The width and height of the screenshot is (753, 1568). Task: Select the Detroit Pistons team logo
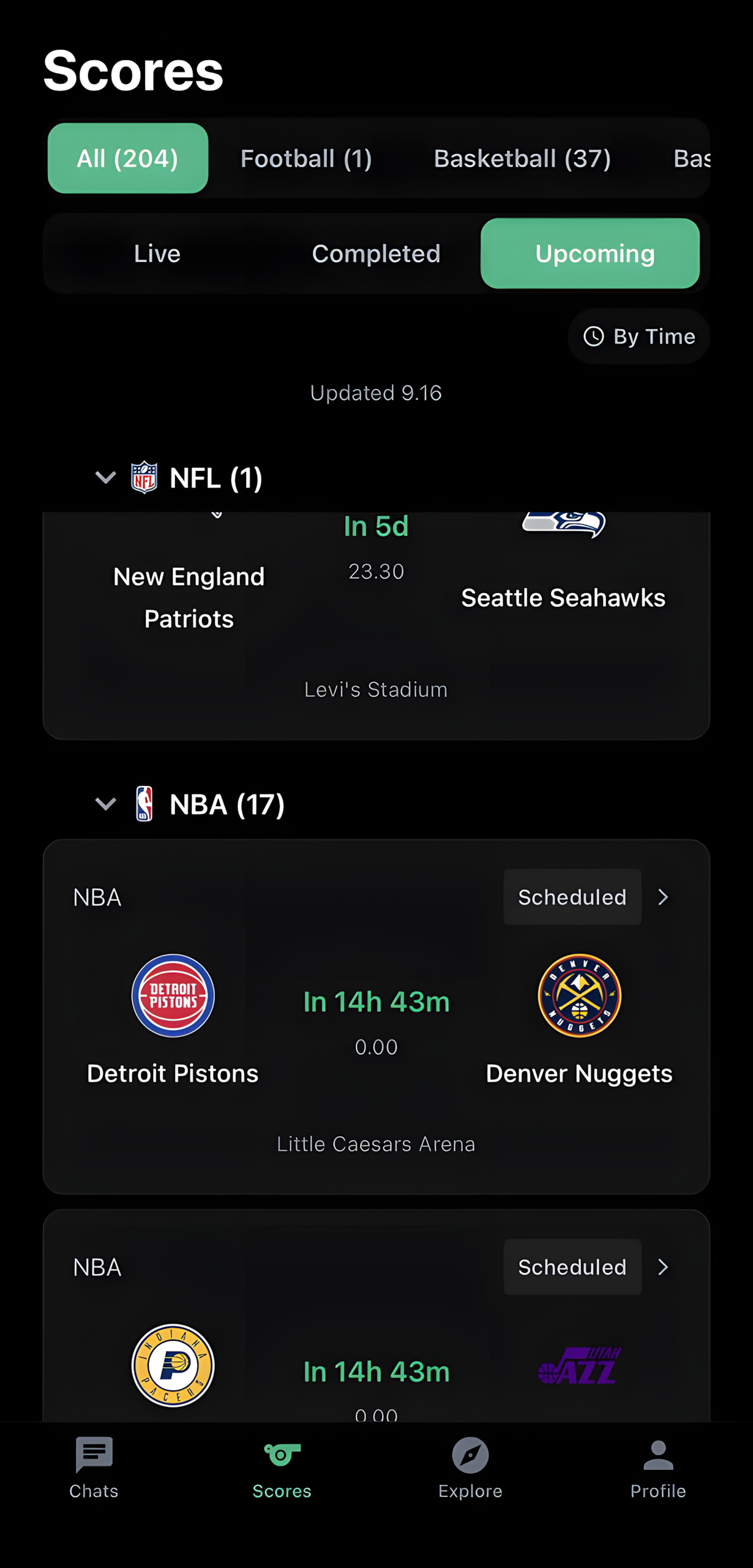[173, 995]
